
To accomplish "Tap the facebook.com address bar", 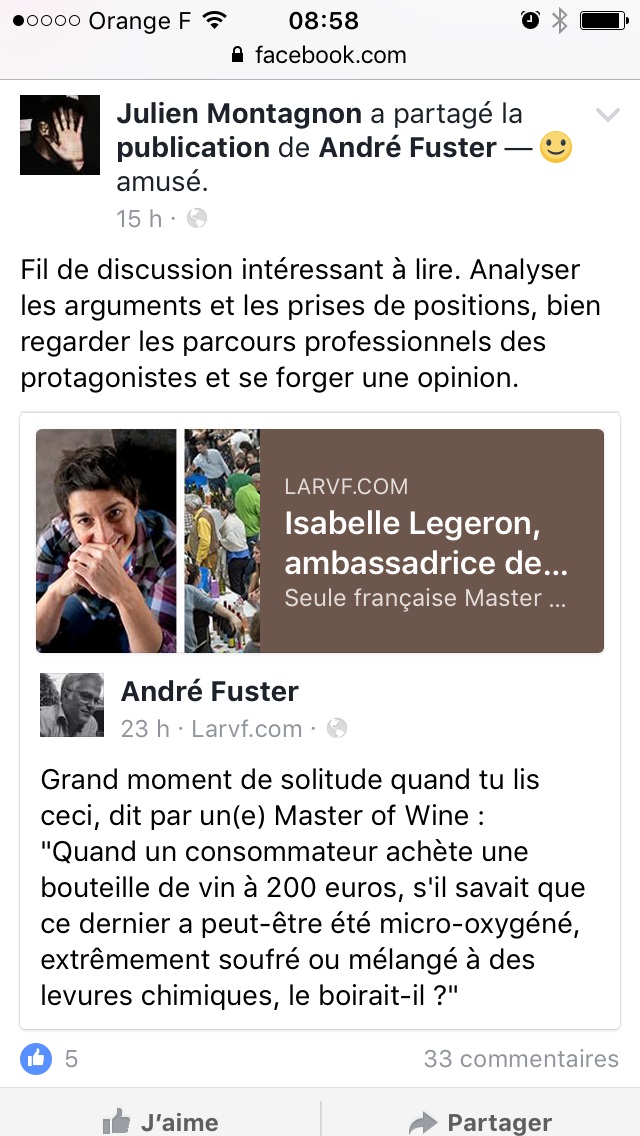I will [x=320, y=55].
